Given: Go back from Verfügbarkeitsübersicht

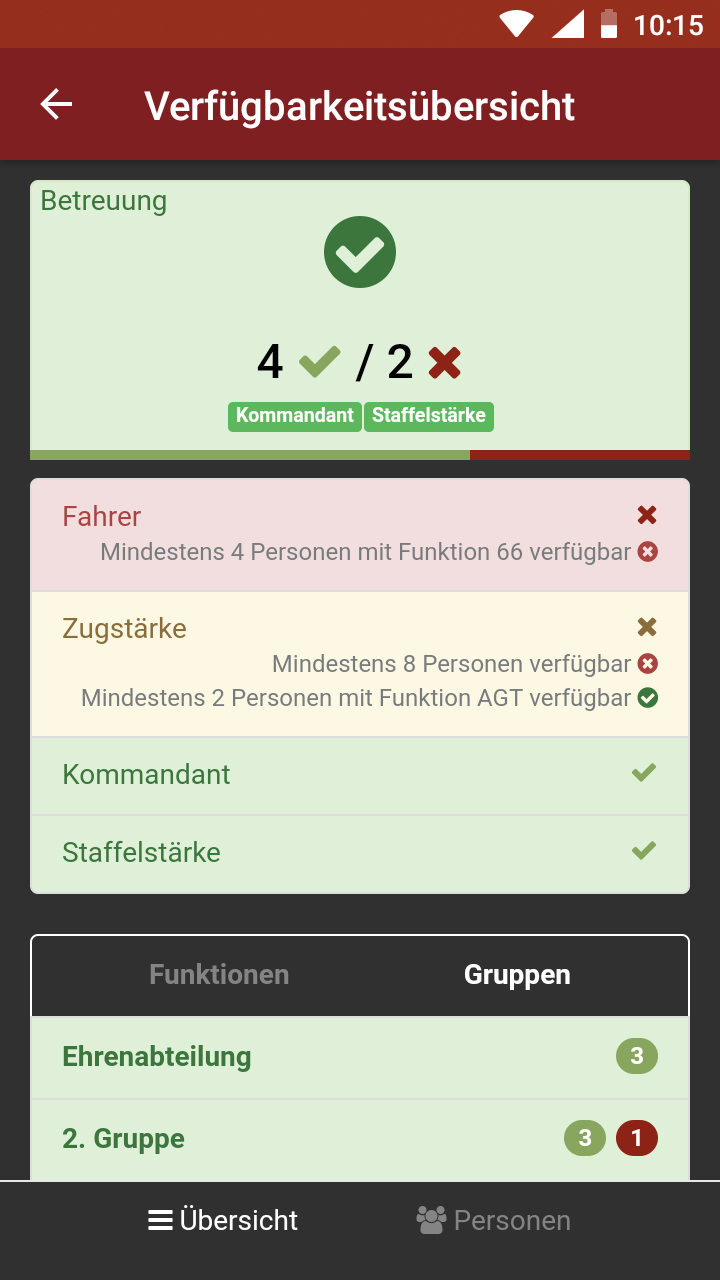Looking at the screenshot, I should (x=56, y=105).
